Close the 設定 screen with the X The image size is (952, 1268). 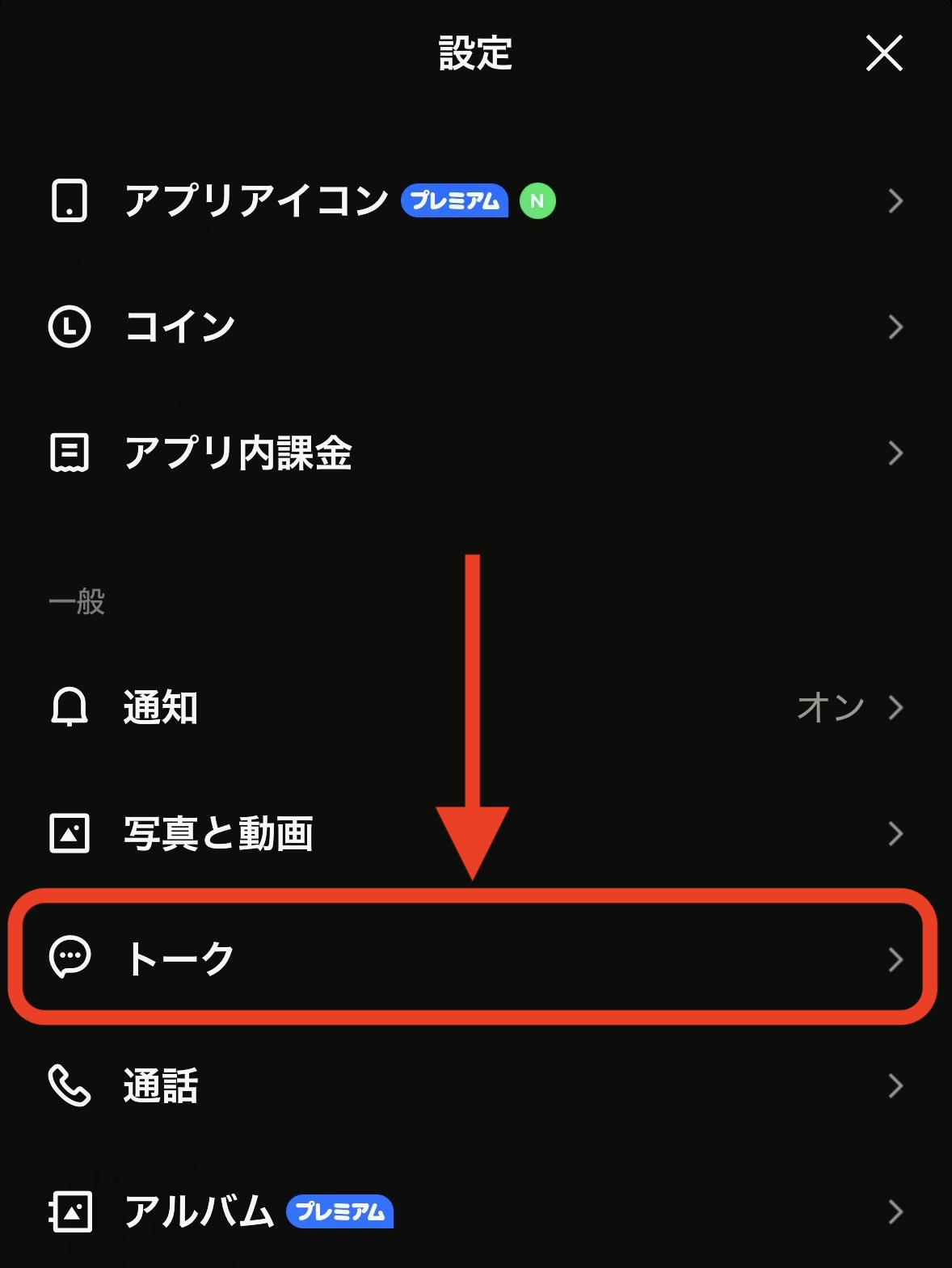883,54
